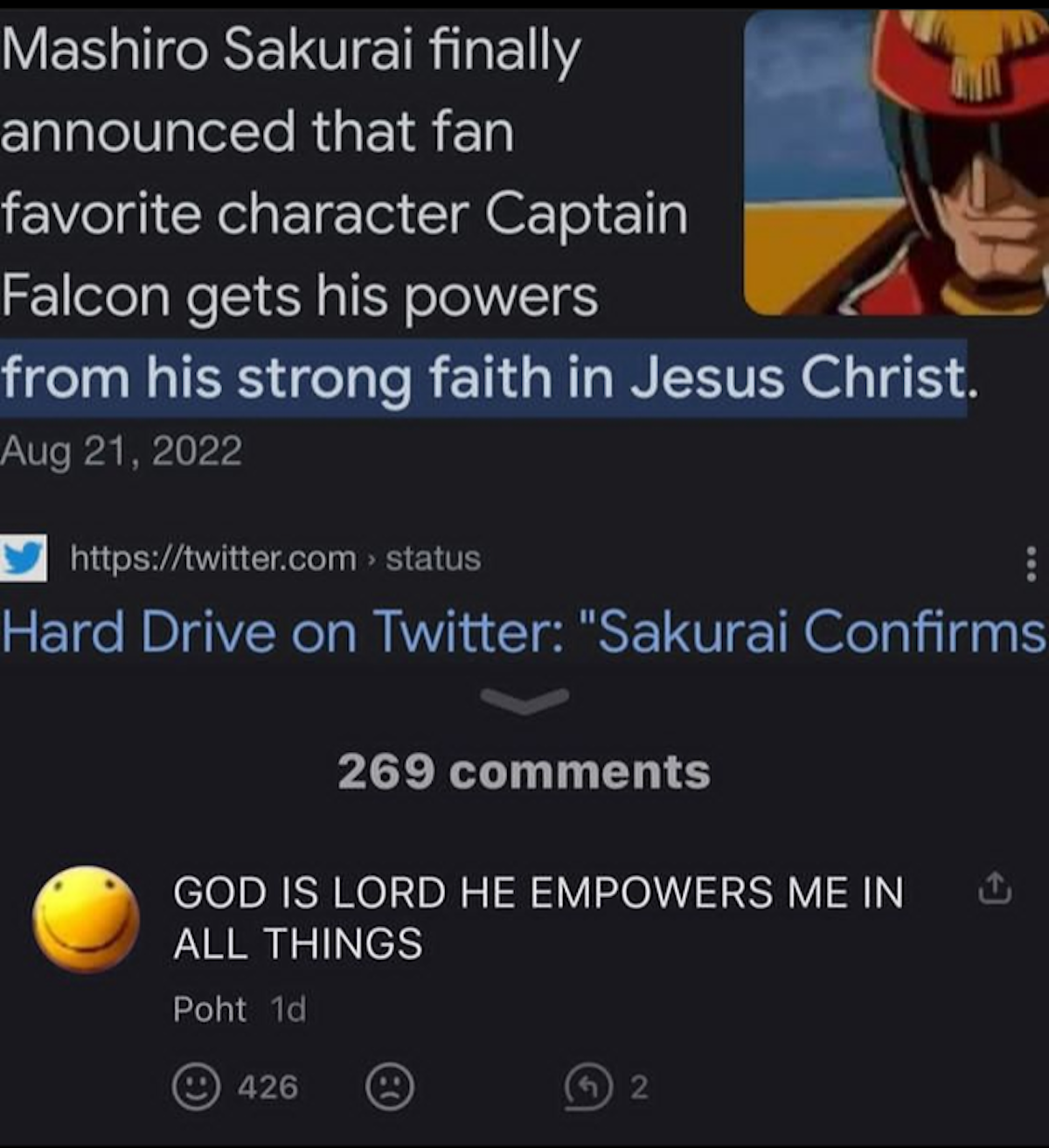
Task: Tap the frown icon on Poht's comment
Action: [390, 1087]
